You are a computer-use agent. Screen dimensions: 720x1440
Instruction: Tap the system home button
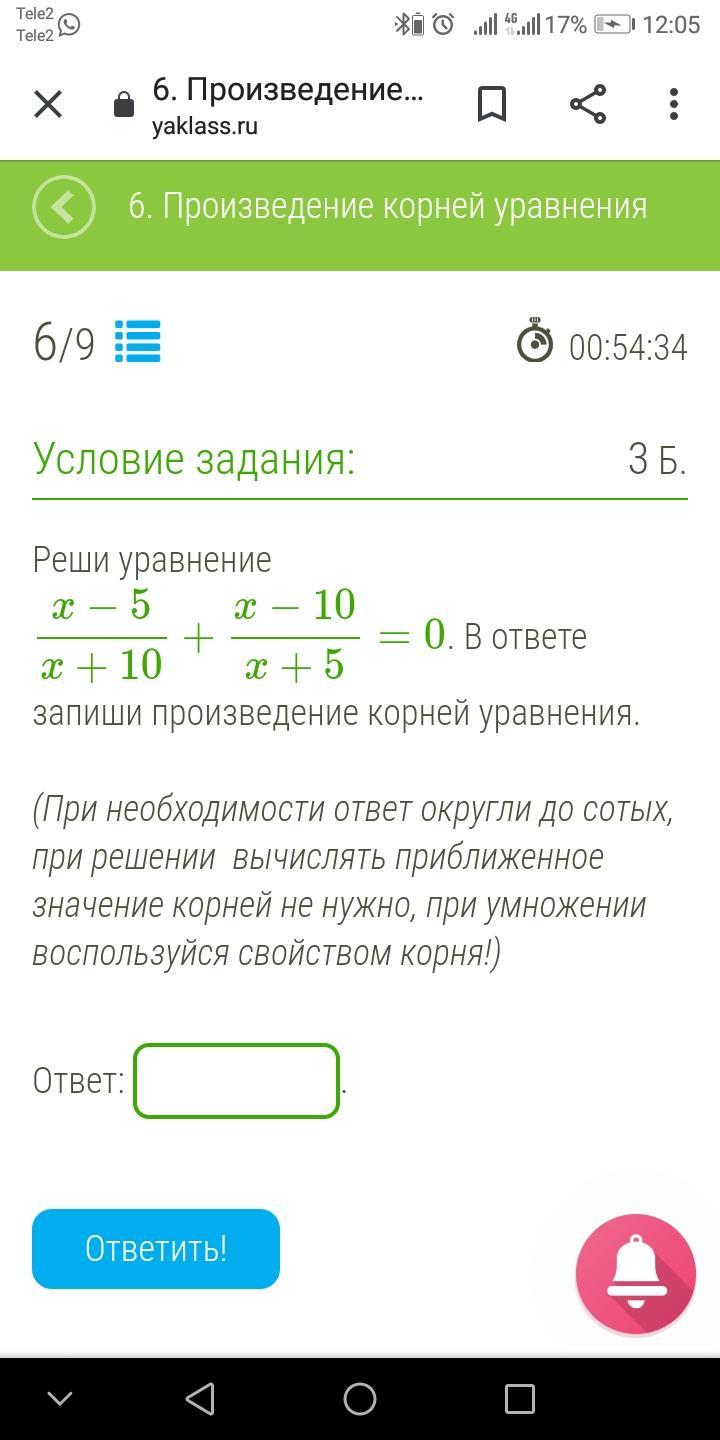coord(360,1399)
